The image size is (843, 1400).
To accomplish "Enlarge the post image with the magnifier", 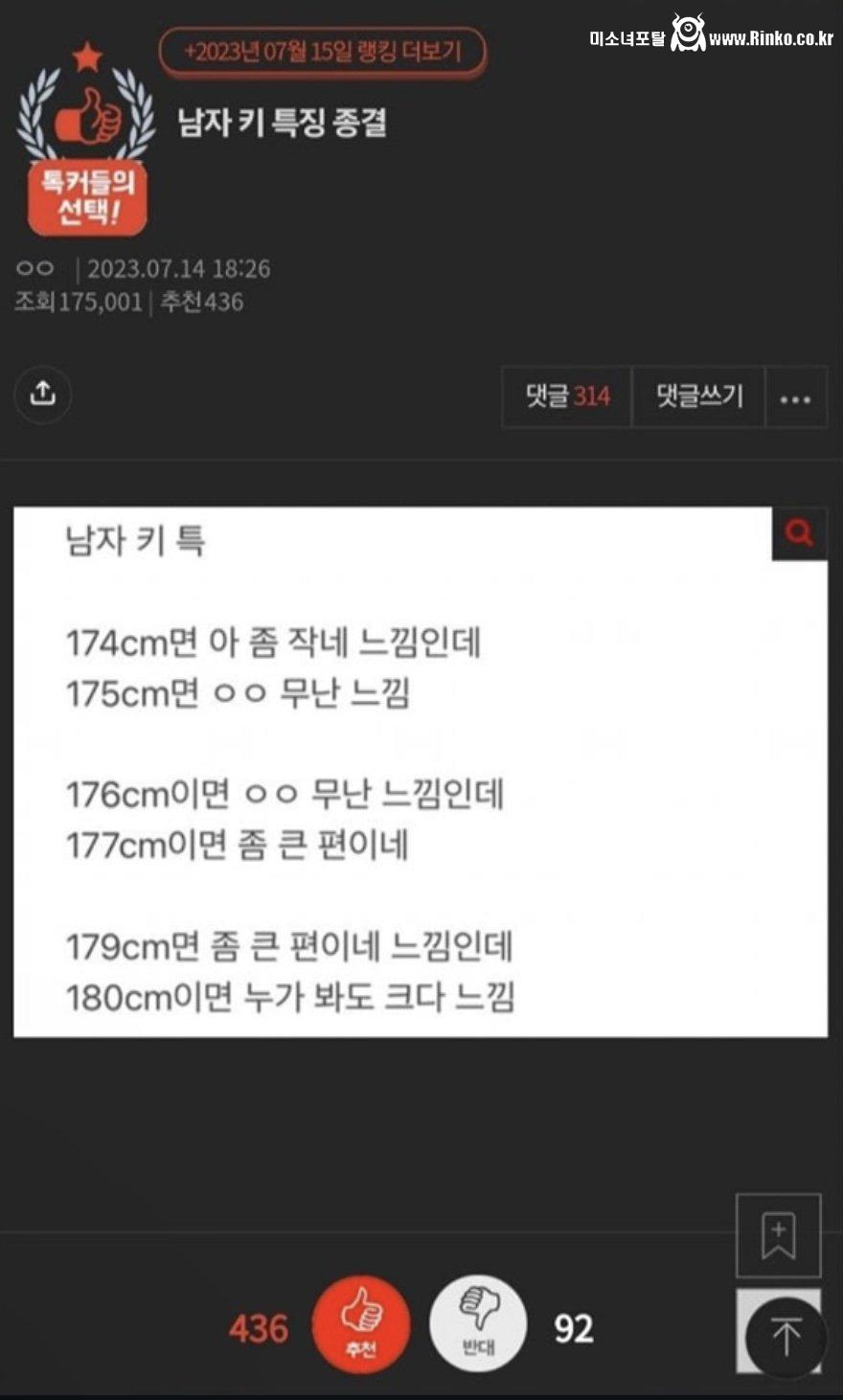I will click(x=799, y=533).
